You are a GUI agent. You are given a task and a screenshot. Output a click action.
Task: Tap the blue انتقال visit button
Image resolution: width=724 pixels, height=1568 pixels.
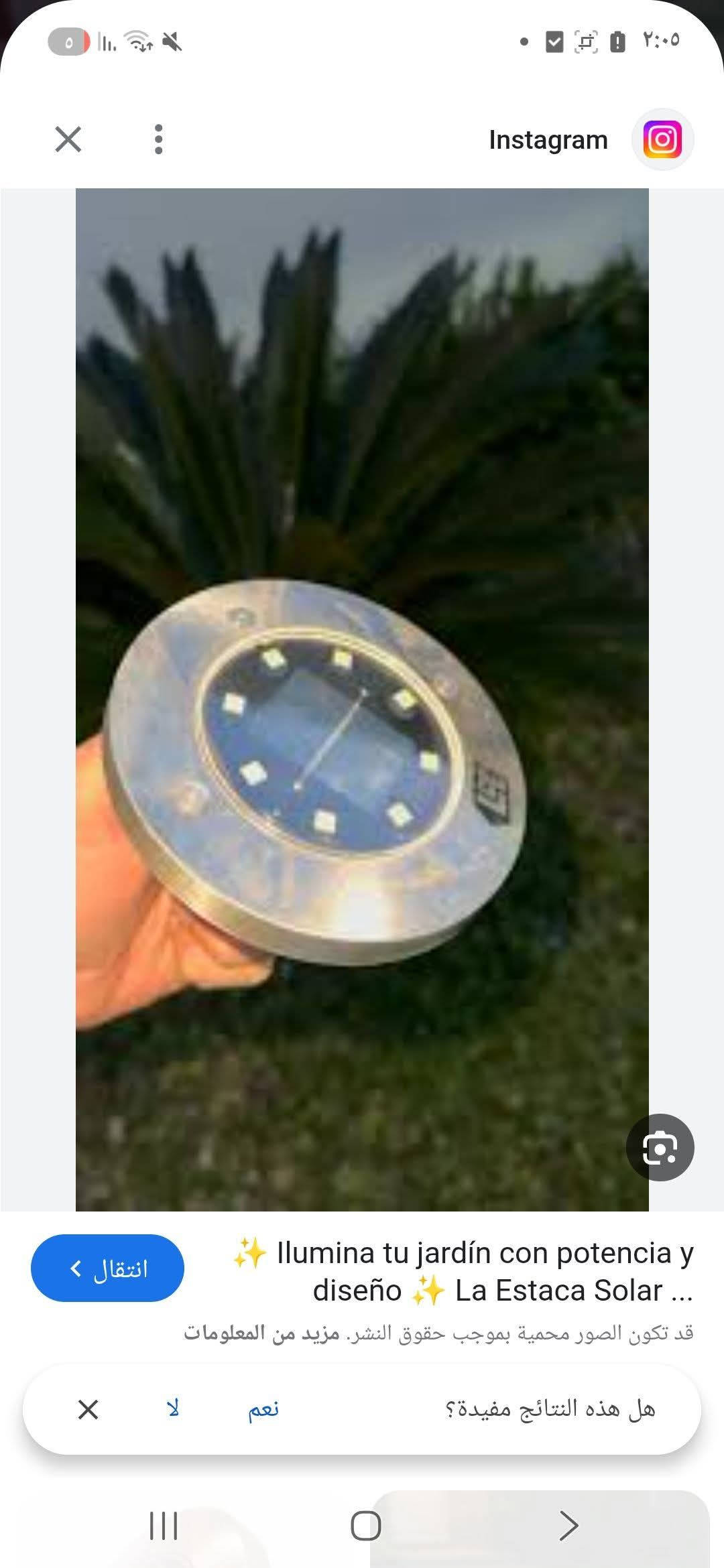(x=107, y=1268)
